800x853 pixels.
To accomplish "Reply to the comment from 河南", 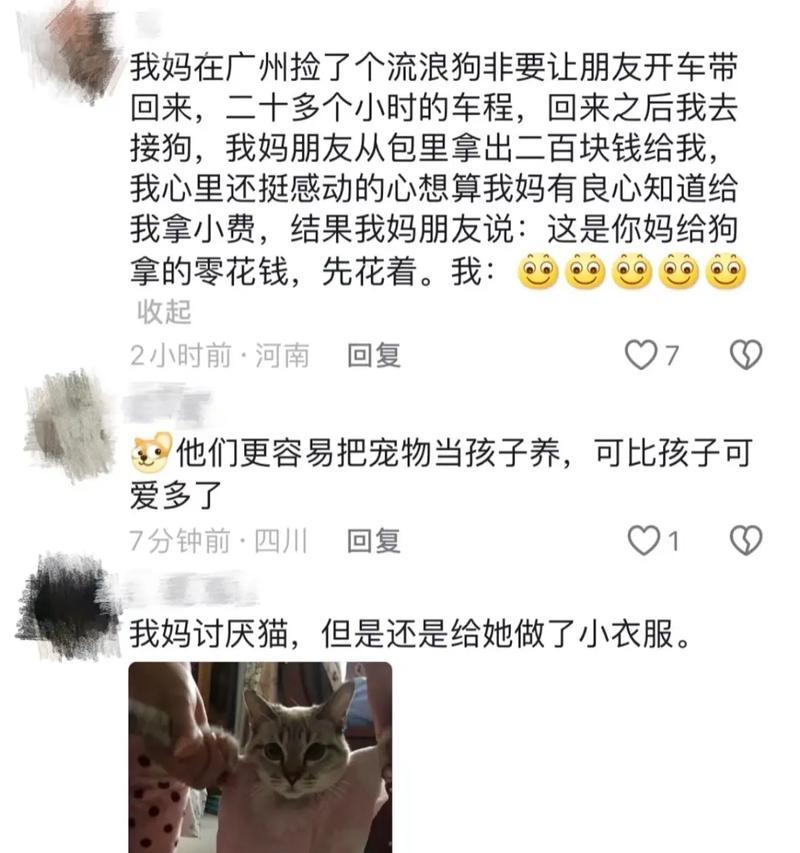I will [x=373, y=354].
